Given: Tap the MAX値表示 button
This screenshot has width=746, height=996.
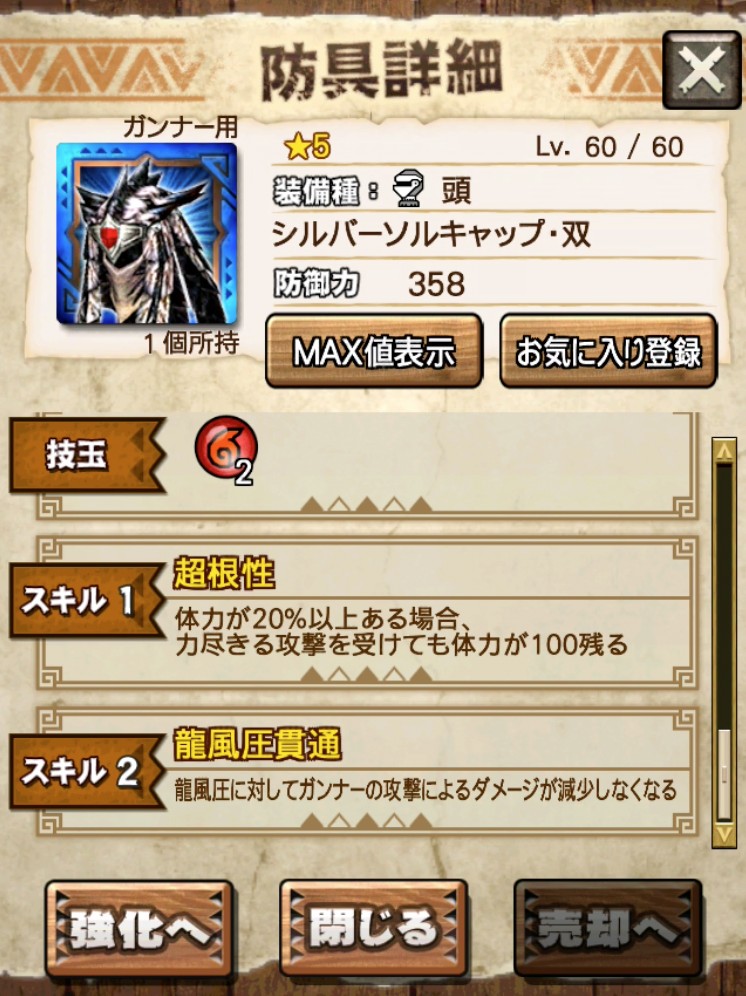Looking at the screenshot, I should pyautogui.click(x=374, y=351).
